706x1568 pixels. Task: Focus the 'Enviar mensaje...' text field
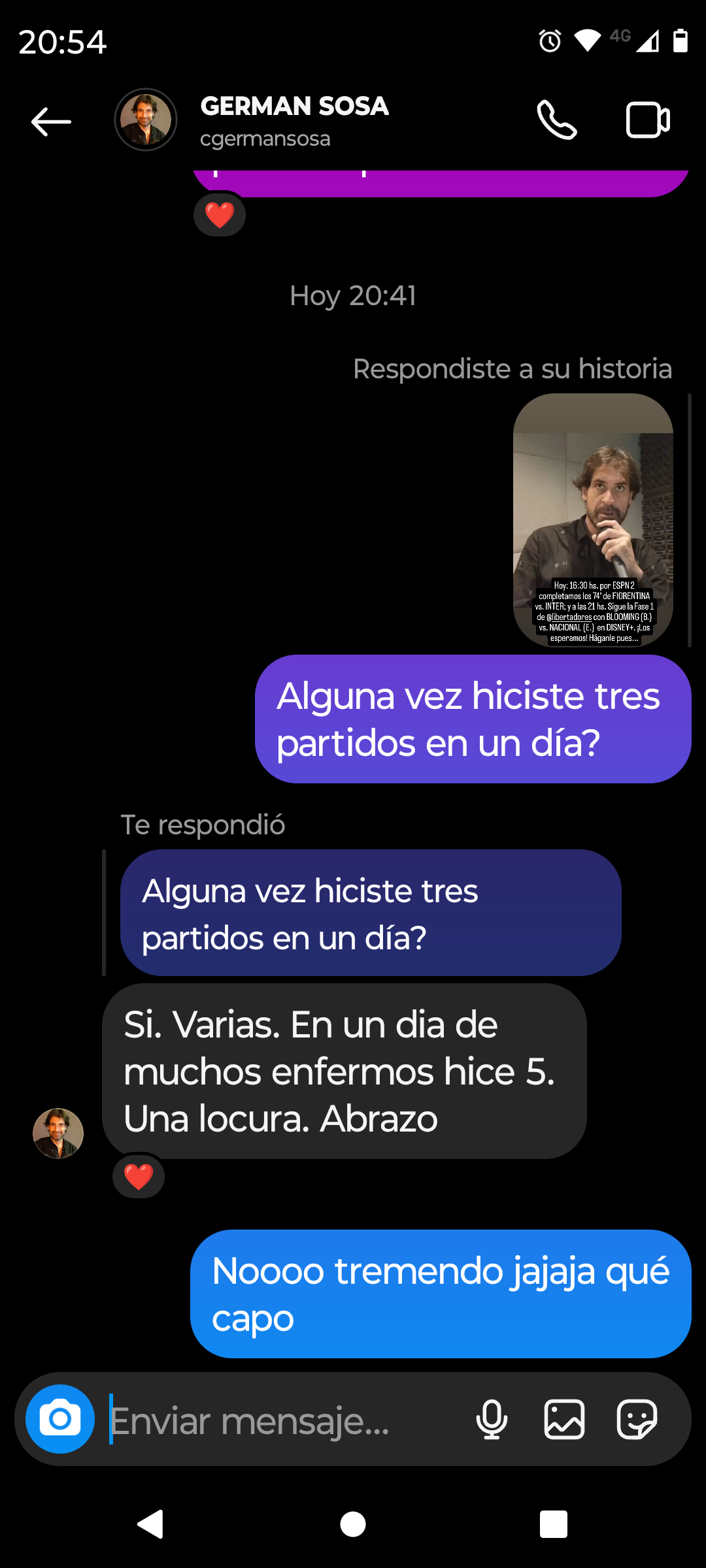[x=281, y=1420]
